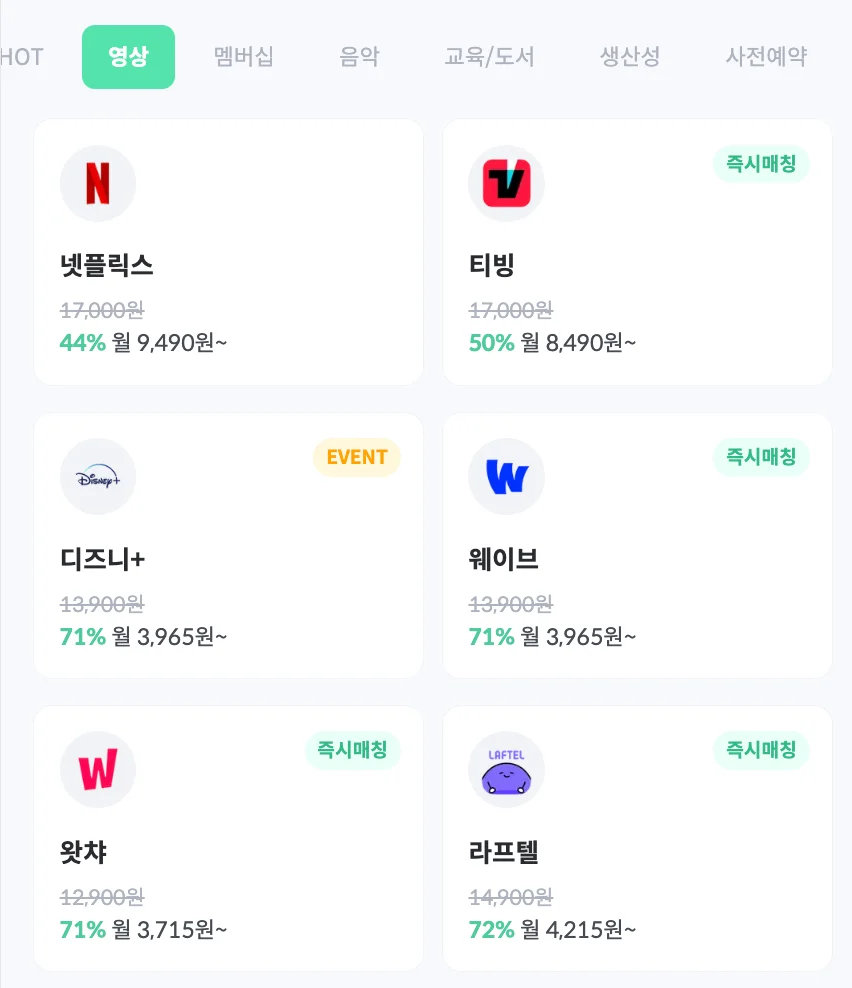
Task: Select the Wavve logo icon
Action: 505,477
